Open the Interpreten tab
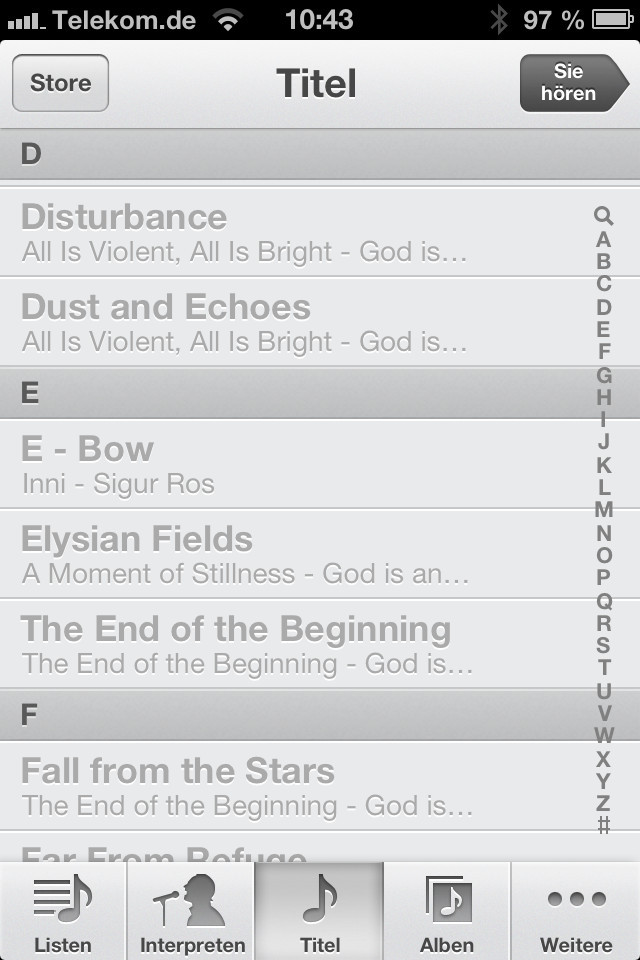 point(192,912)
